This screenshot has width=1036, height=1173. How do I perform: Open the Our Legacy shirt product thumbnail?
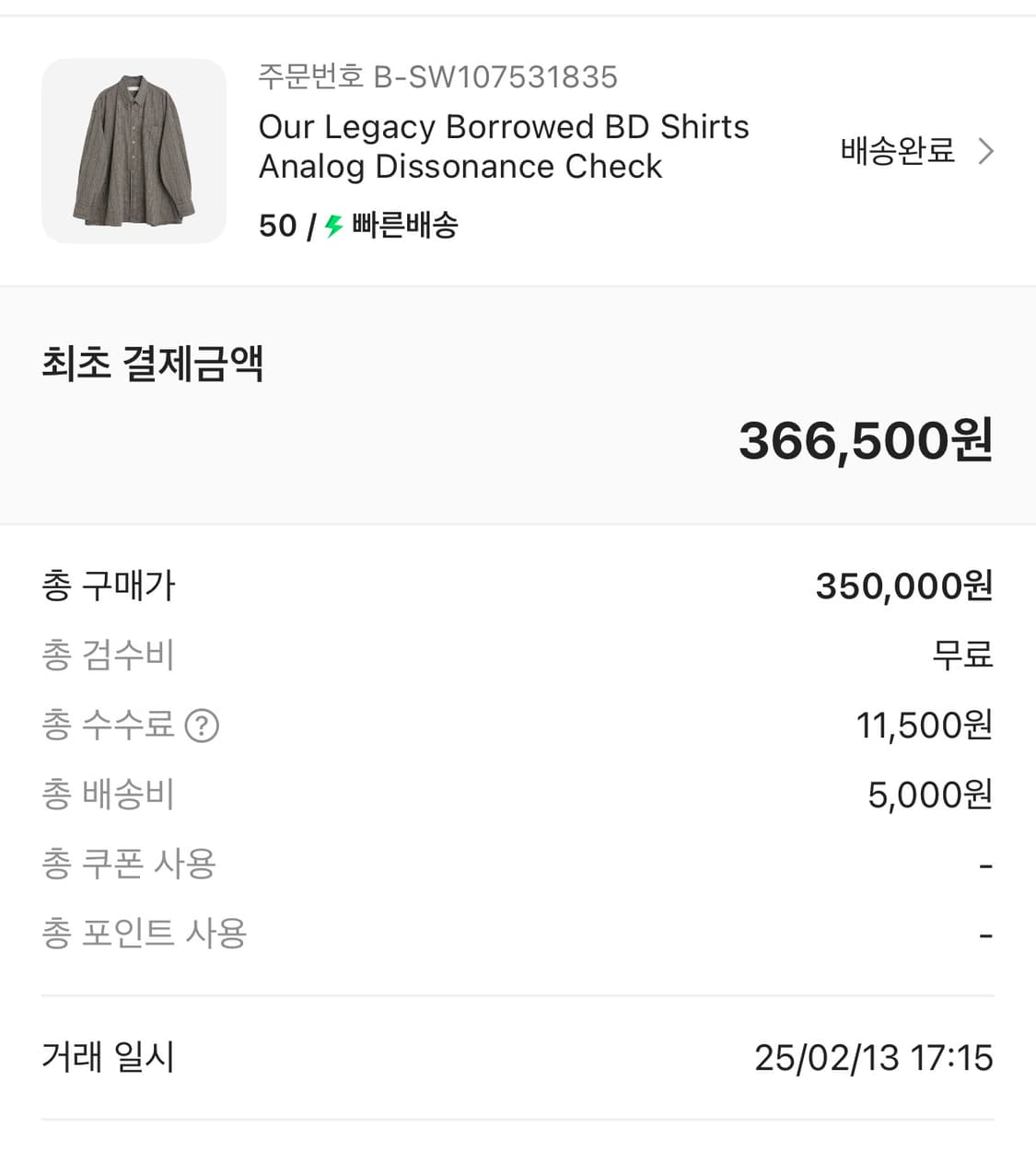tap(134, 151)
